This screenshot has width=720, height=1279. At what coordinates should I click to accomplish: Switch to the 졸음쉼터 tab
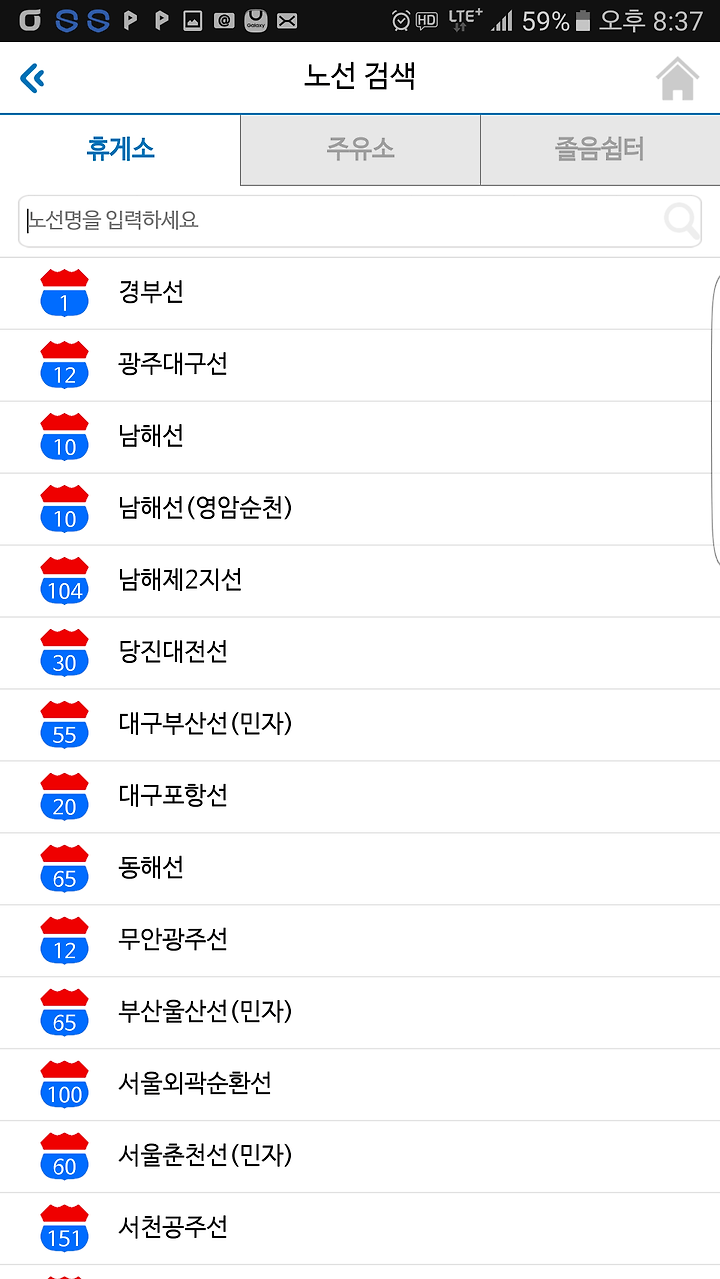coord(600,150)
